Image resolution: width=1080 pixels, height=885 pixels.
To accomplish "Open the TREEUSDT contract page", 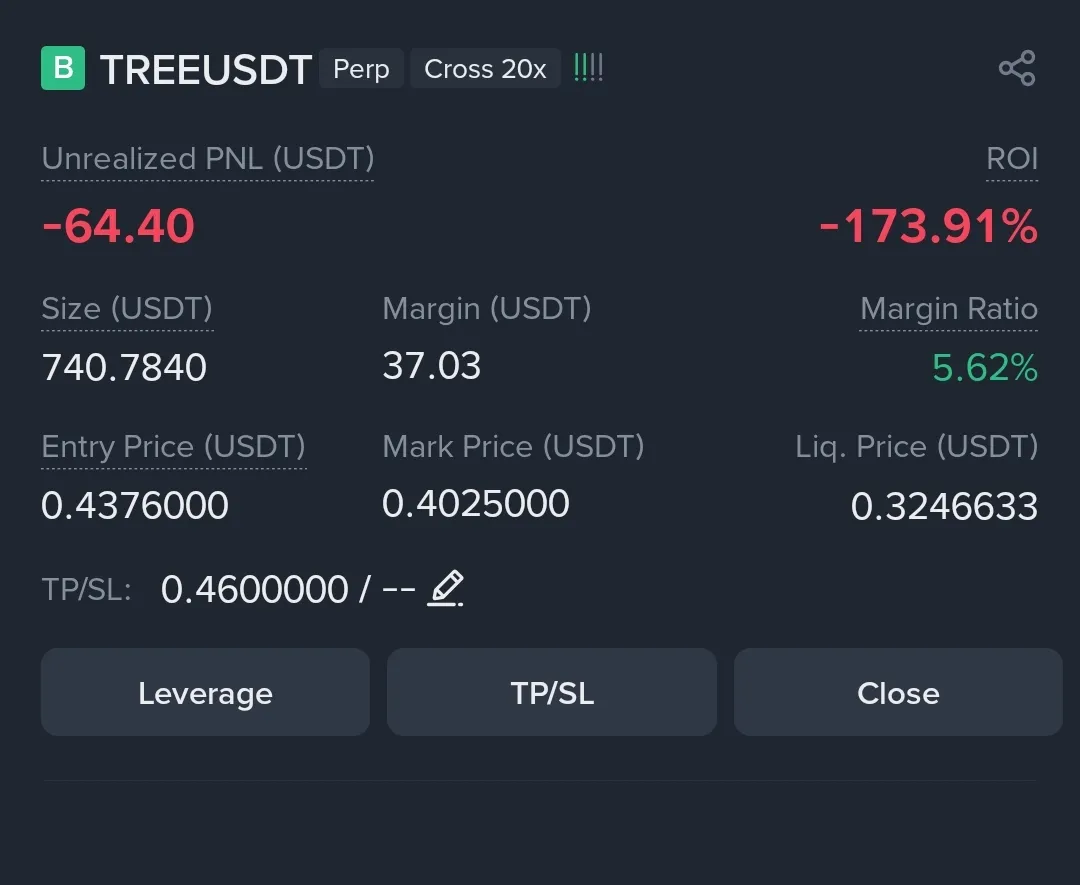I will (206, 69).
